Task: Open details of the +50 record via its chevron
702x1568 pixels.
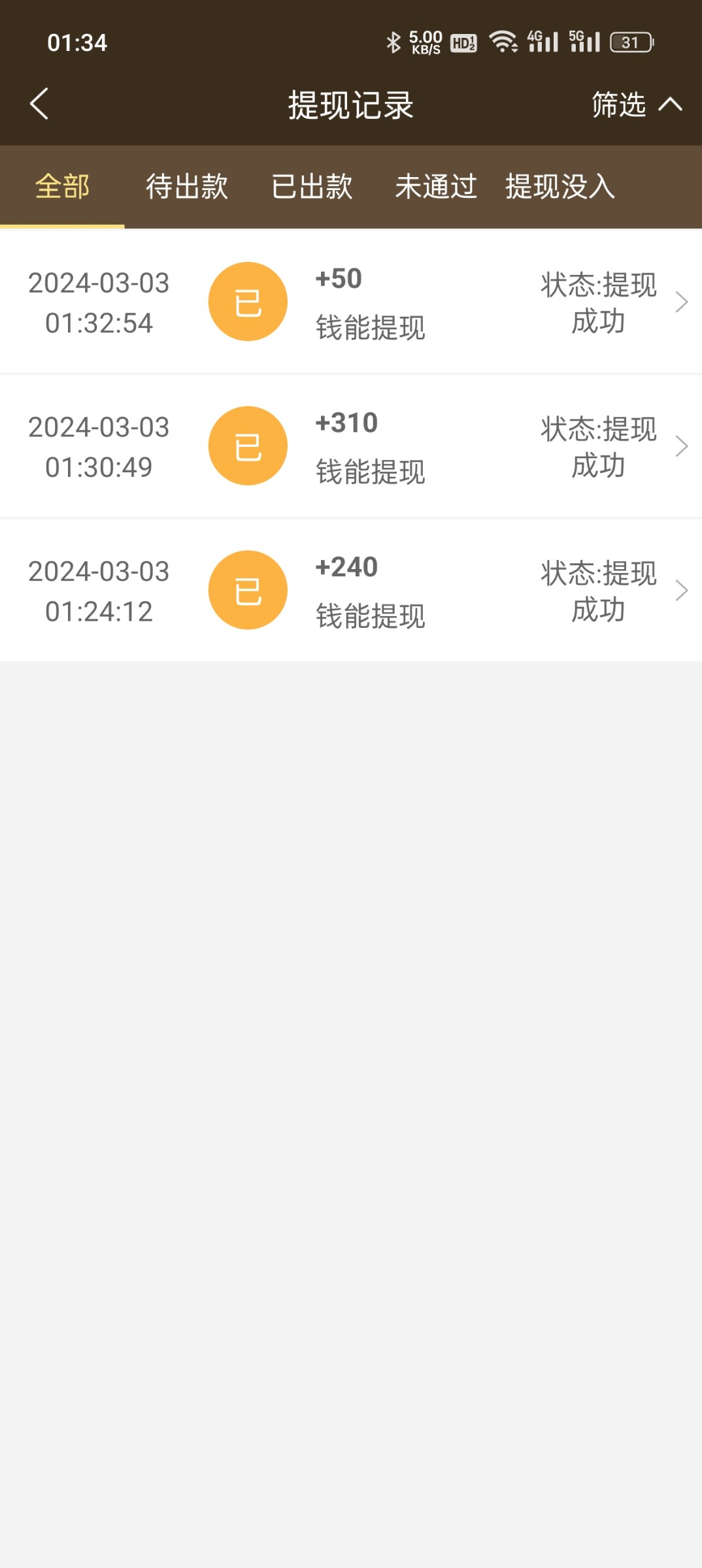Action: click(x=682, y=301)
